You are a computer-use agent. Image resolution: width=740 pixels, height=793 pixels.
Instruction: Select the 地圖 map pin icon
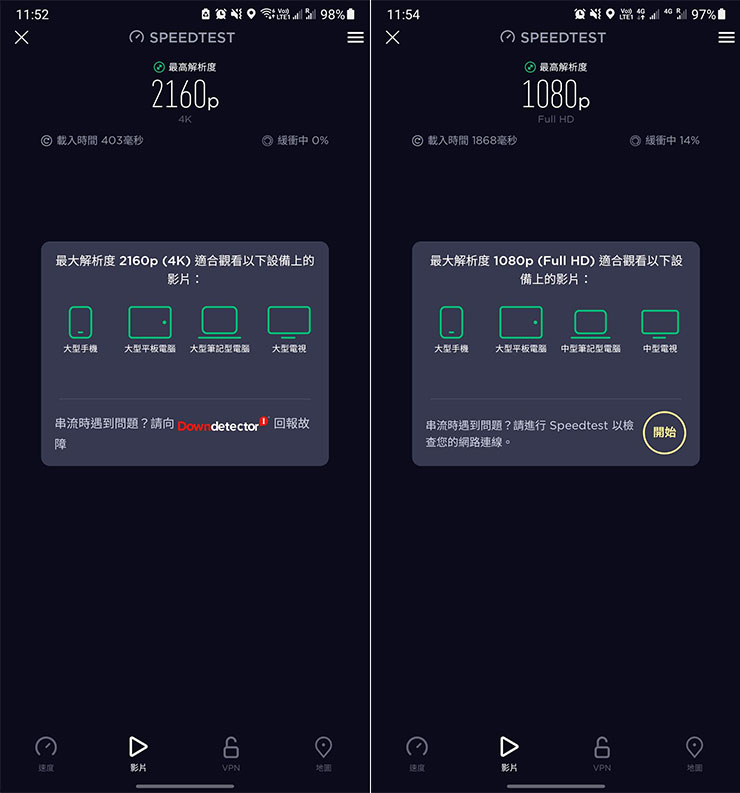pos(323,747)
